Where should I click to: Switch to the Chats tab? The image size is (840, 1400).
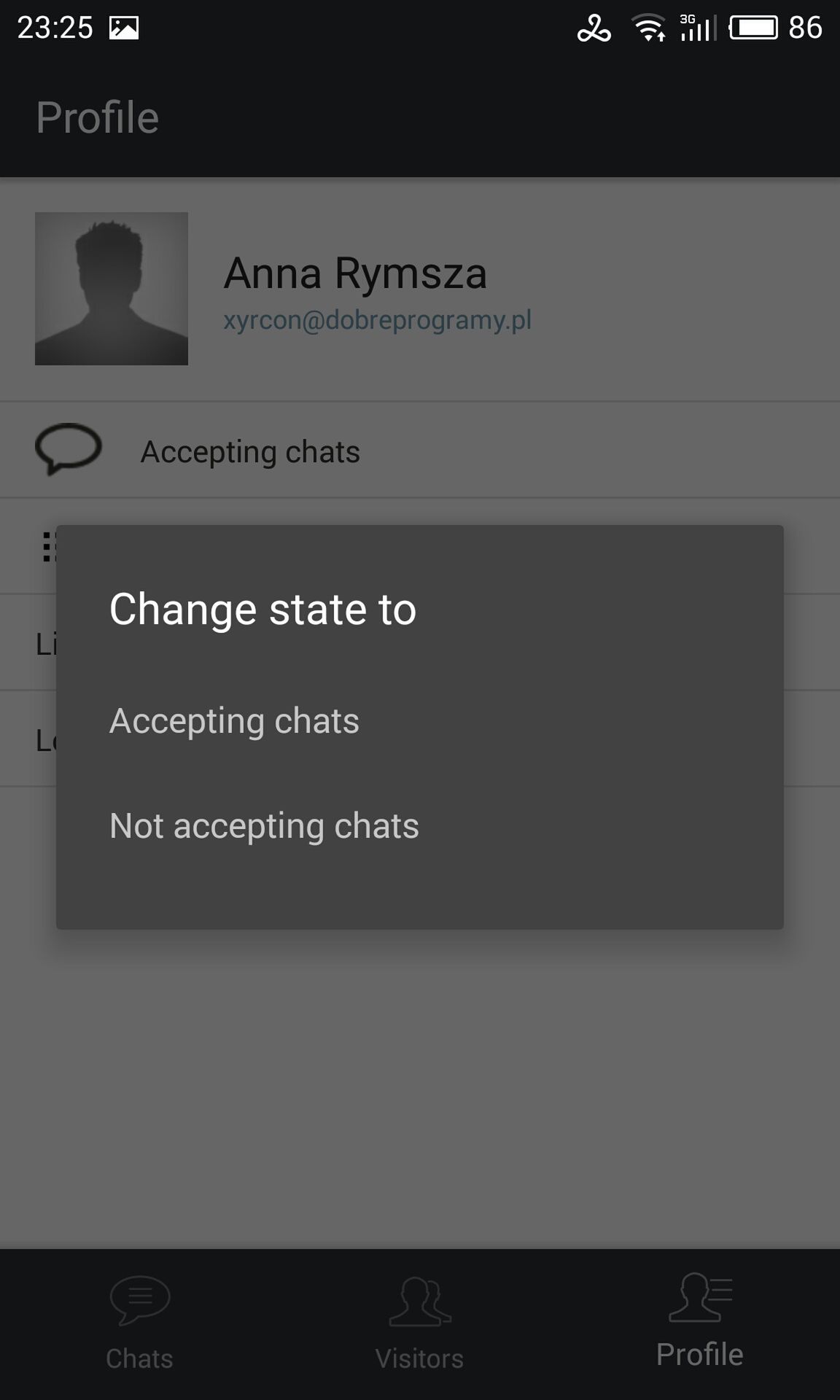pos(139,1324)
